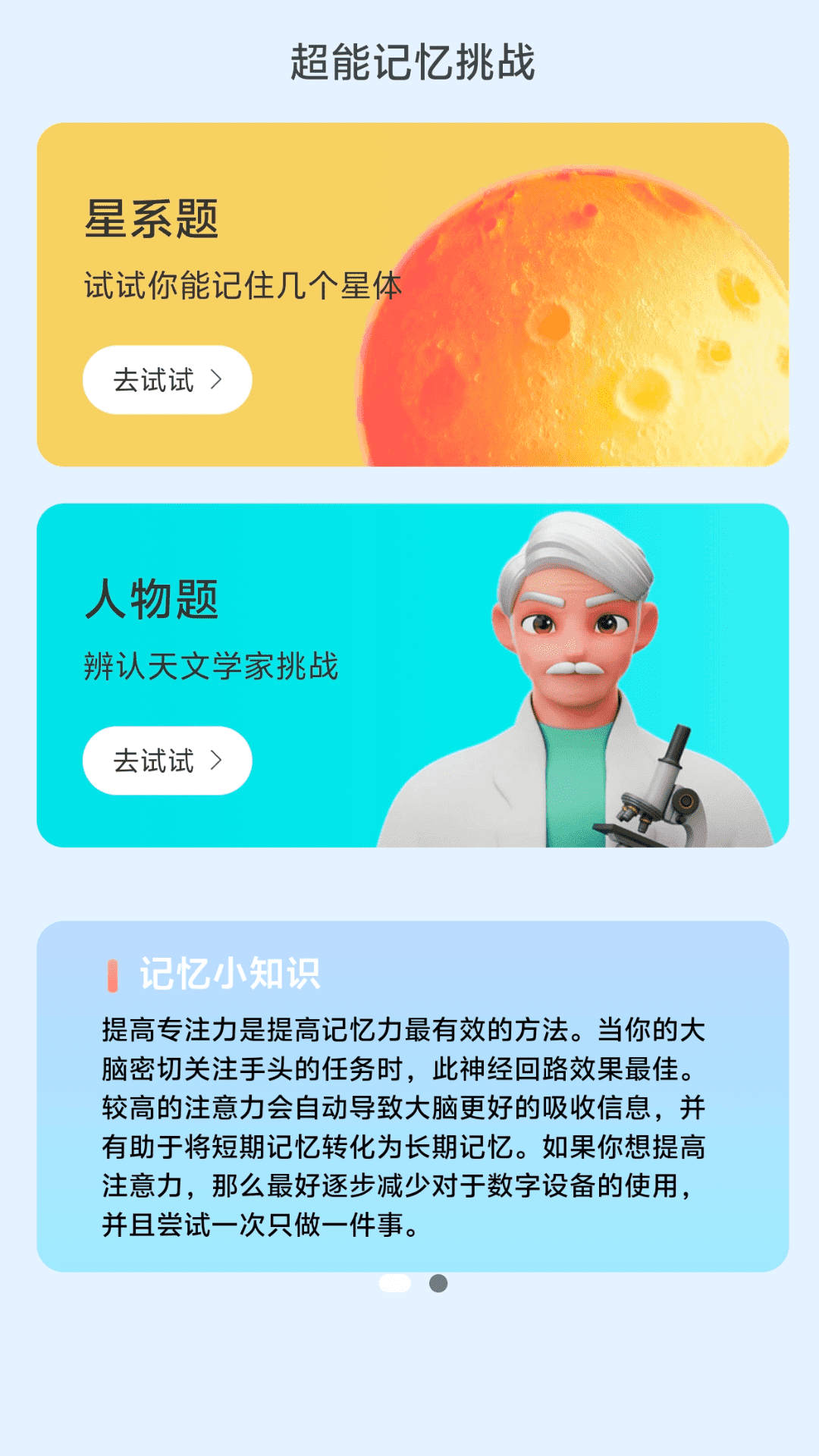Switch back to first page via left dot
819x1456 pixels.
(392, 1282)
